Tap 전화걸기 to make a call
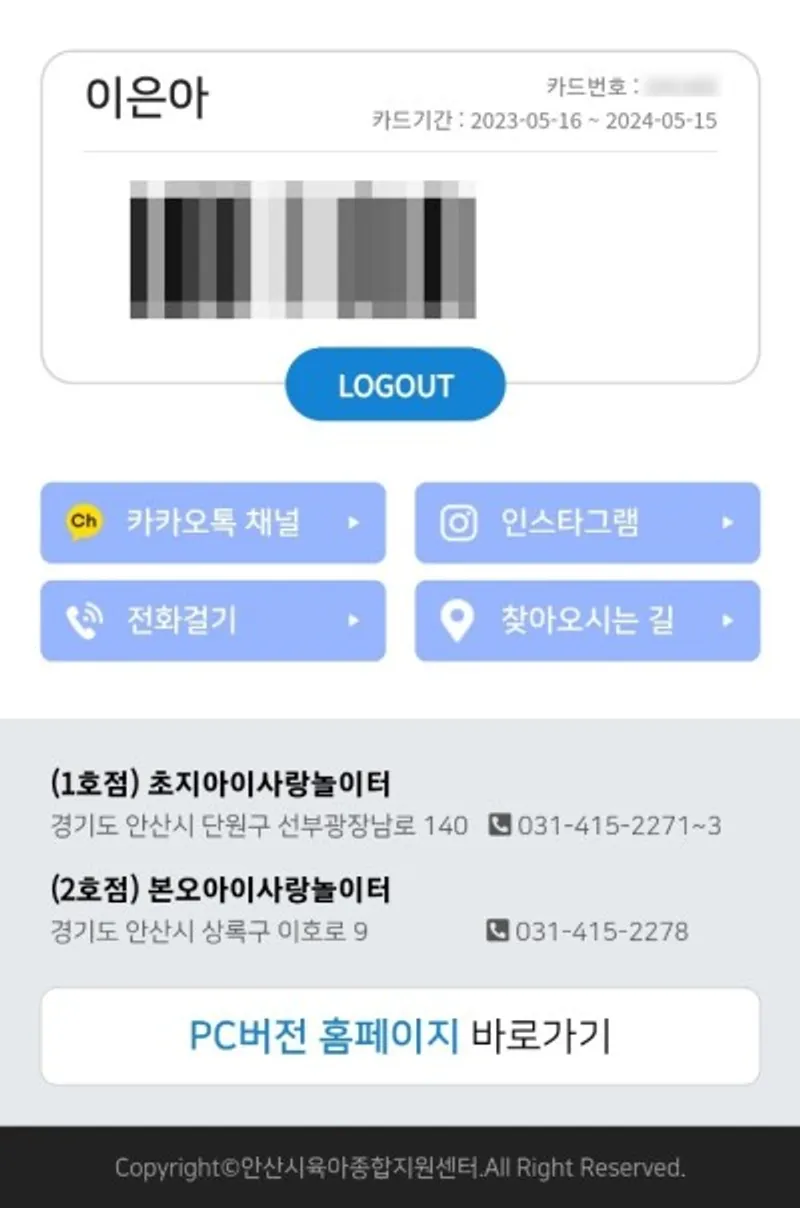 pyautogui.click(x=213, y=621)
